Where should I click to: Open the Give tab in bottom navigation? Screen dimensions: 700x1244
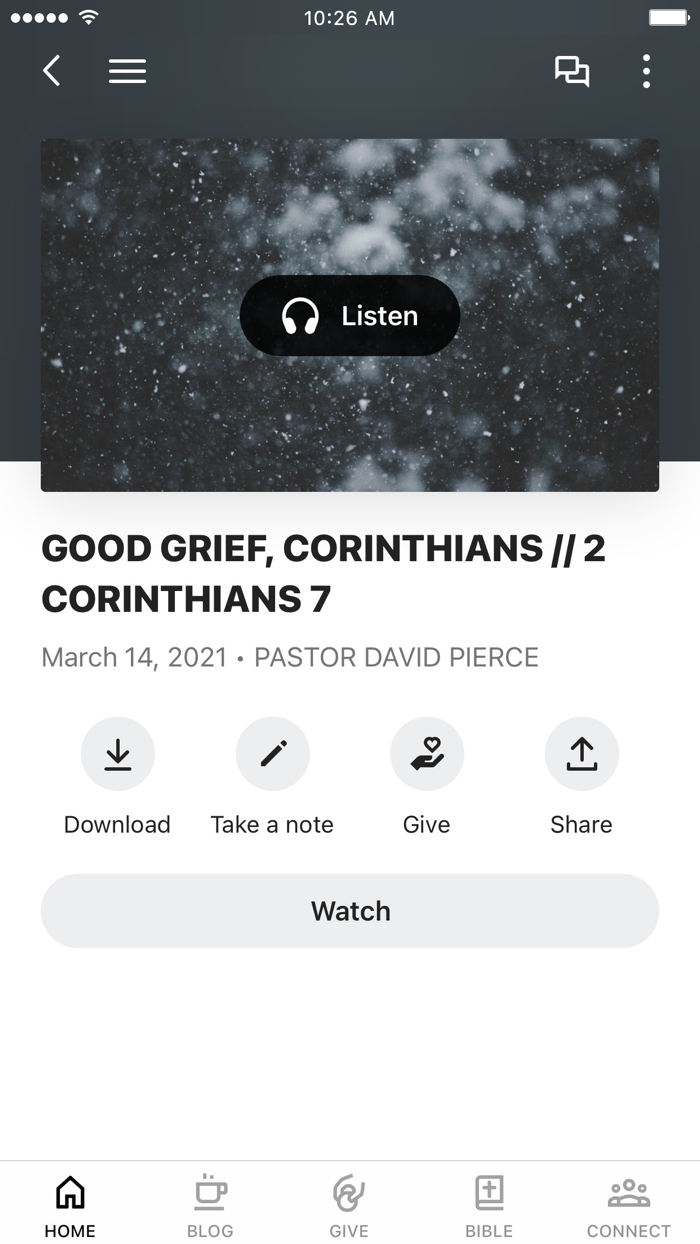(349, 1205)
